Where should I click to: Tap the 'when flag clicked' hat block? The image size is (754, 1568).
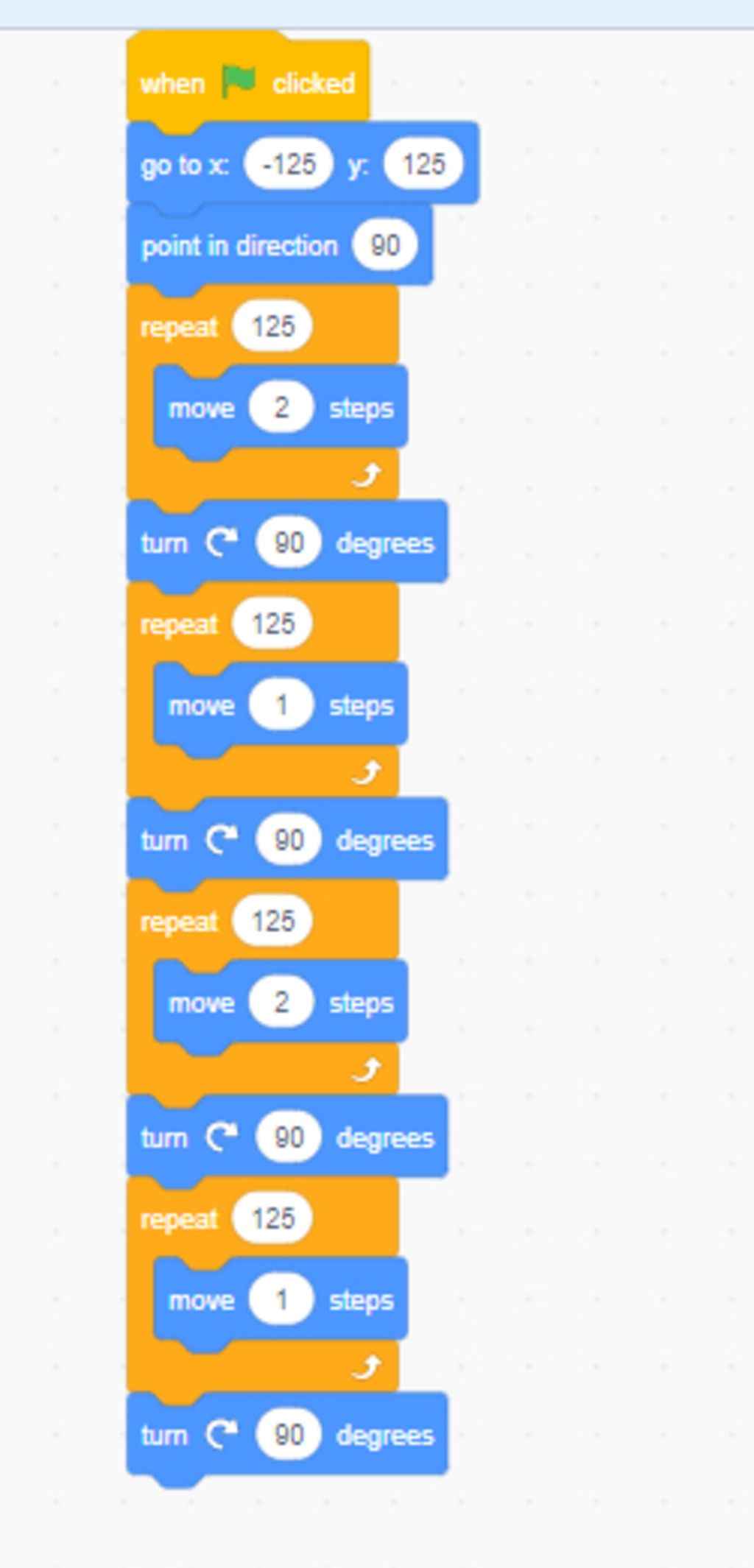173,83
